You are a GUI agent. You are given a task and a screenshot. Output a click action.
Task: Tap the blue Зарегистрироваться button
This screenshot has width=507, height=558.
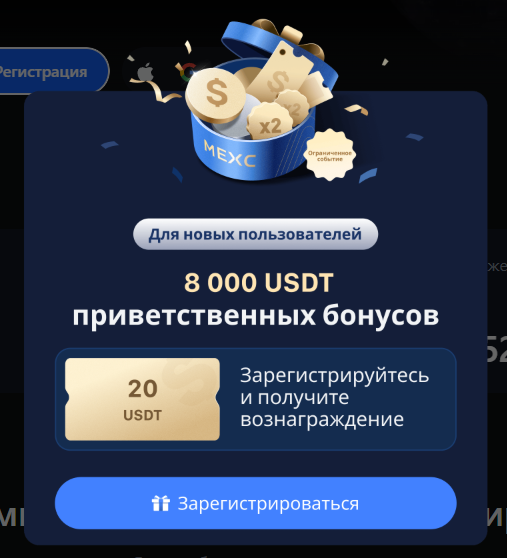pos(255,503)
